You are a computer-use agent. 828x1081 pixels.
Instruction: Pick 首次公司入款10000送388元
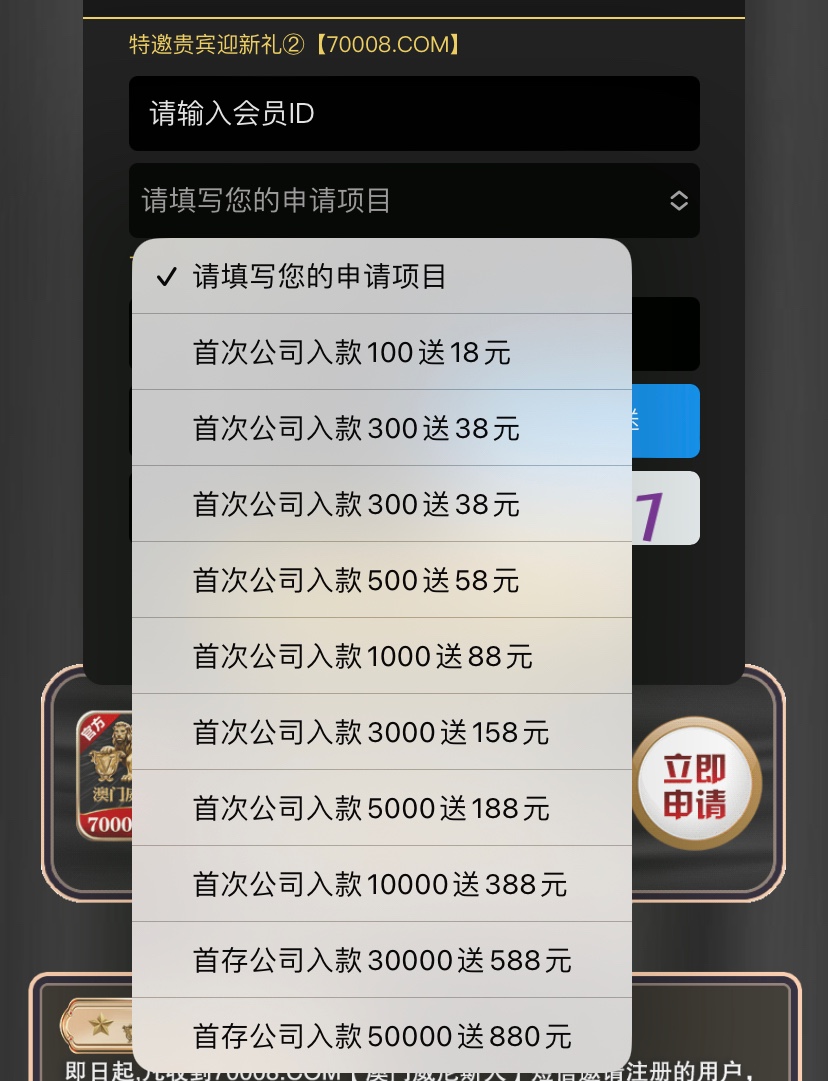(x=381, y=884)
